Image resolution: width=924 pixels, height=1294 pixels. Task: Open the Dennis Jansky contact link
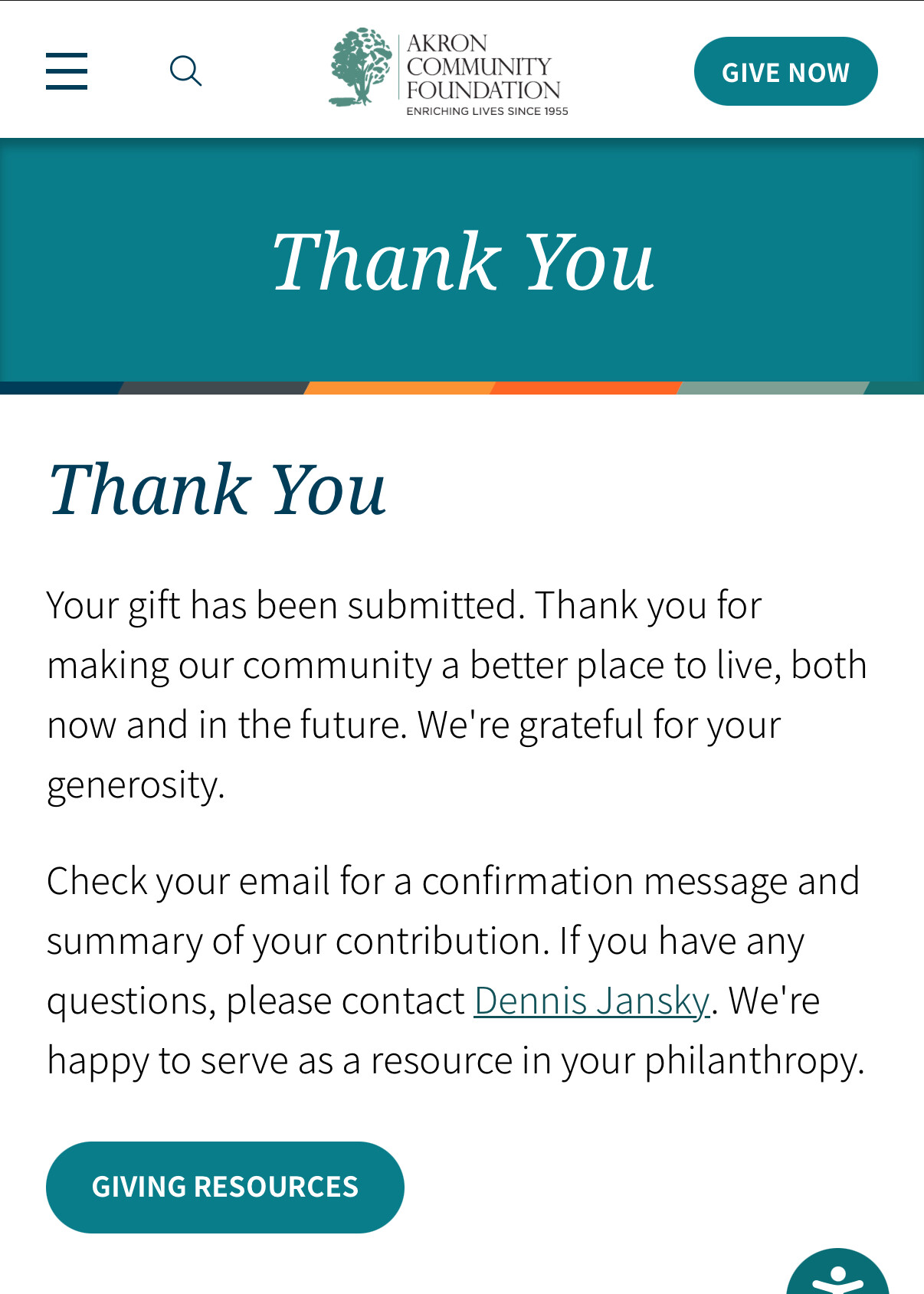592,1001
